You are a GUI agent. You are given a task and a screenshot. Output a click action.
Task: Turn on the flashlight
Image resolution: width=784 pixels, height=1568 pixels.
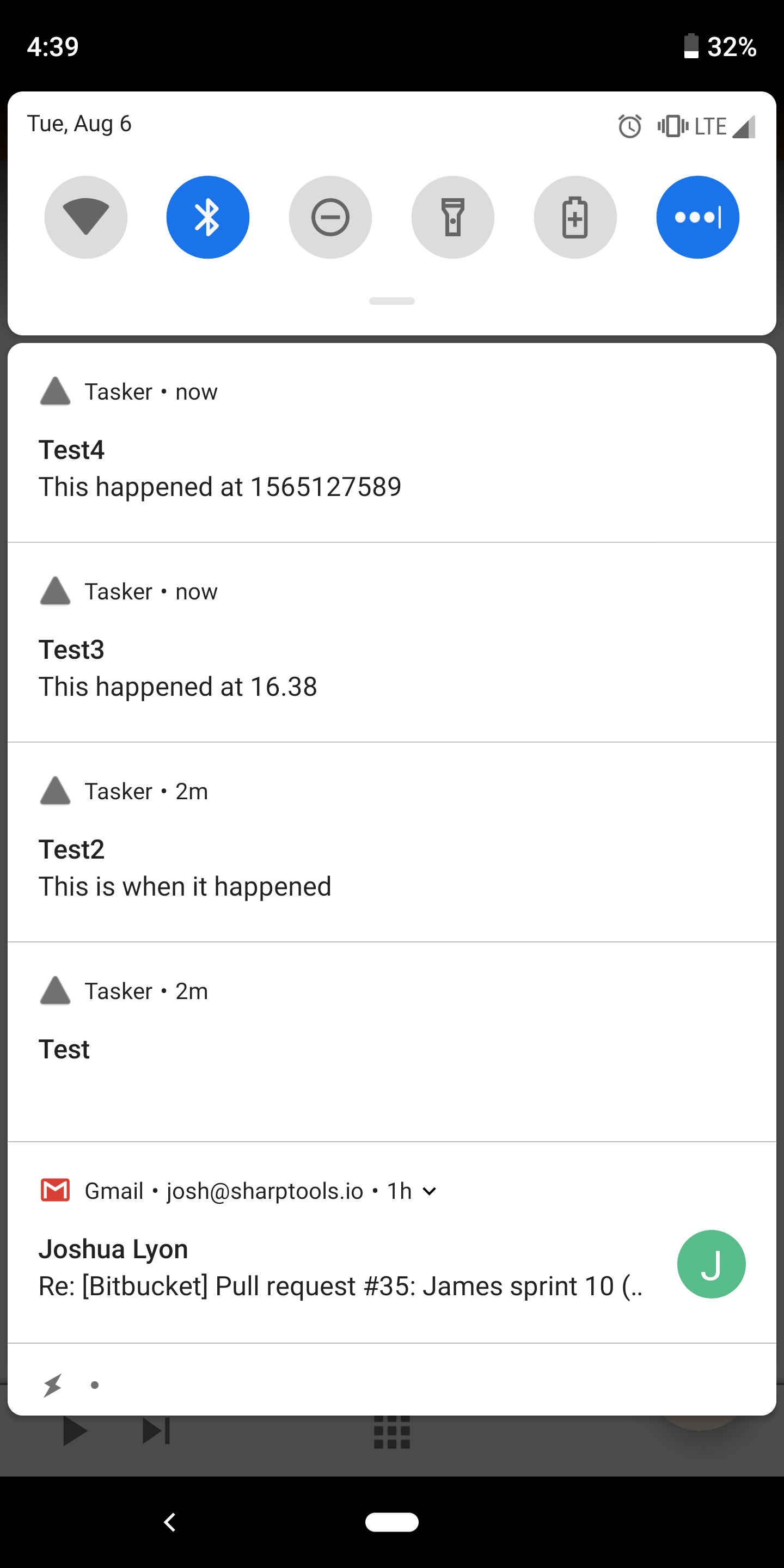coord(453,217)
